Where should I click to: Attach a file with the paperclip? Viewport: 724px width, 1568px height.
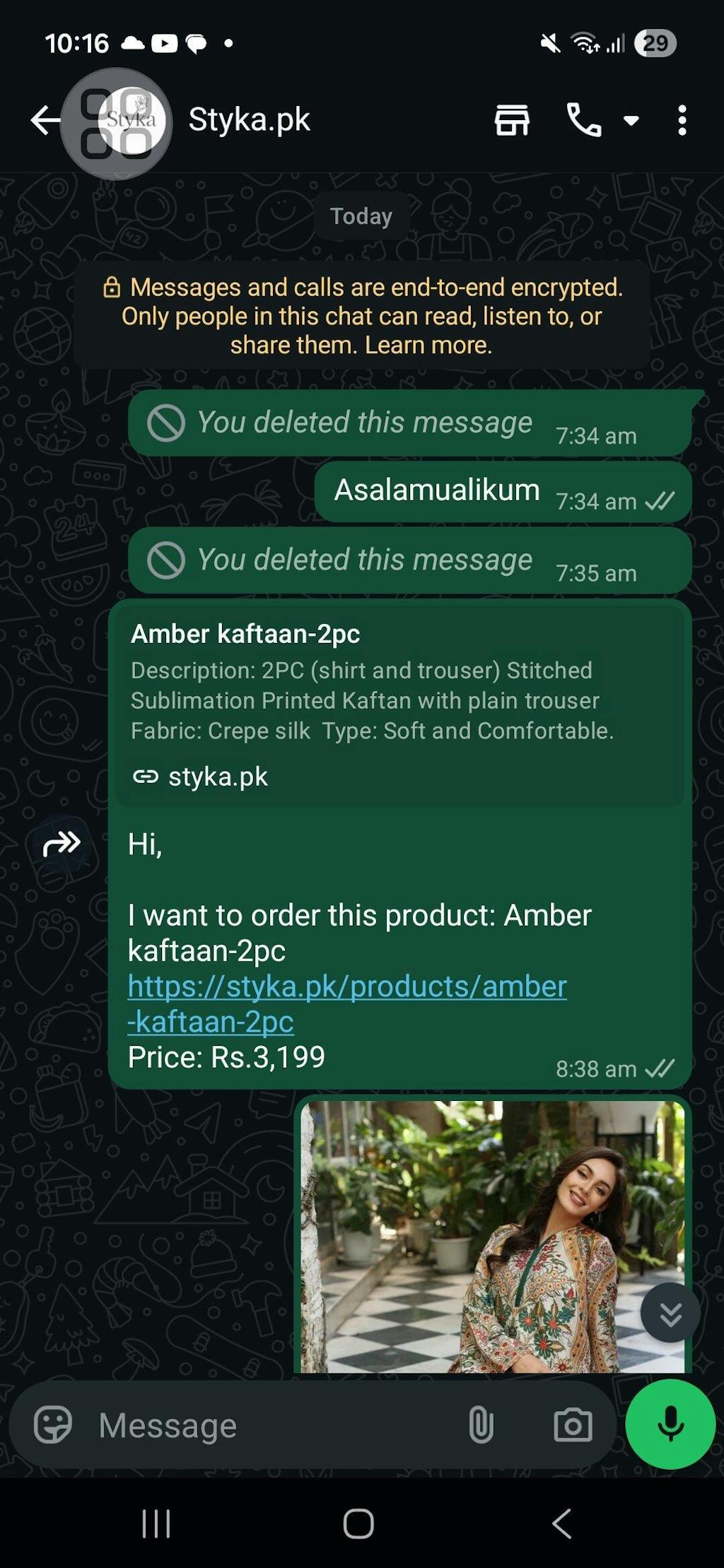pos(481,1425)
